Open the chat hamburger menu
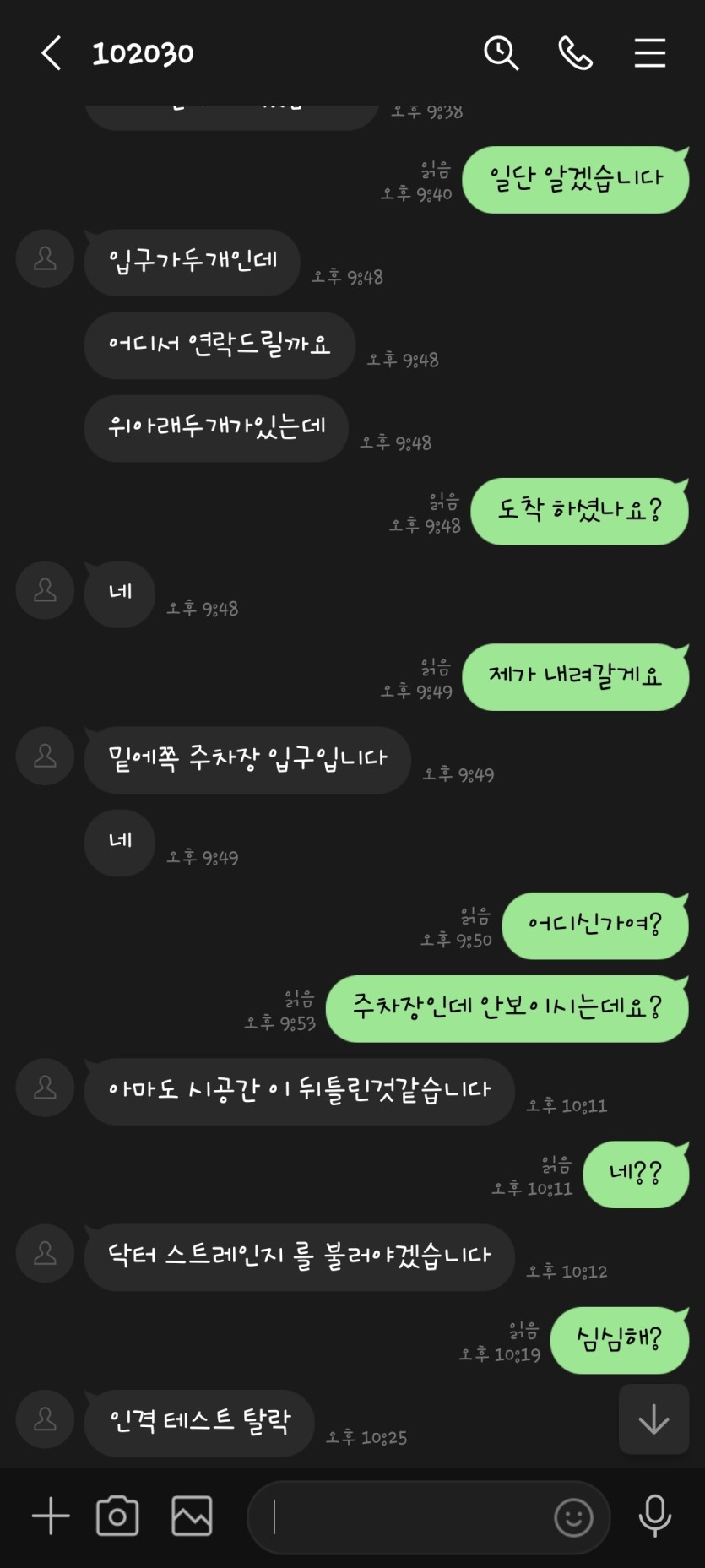 [x=650, y=53]
